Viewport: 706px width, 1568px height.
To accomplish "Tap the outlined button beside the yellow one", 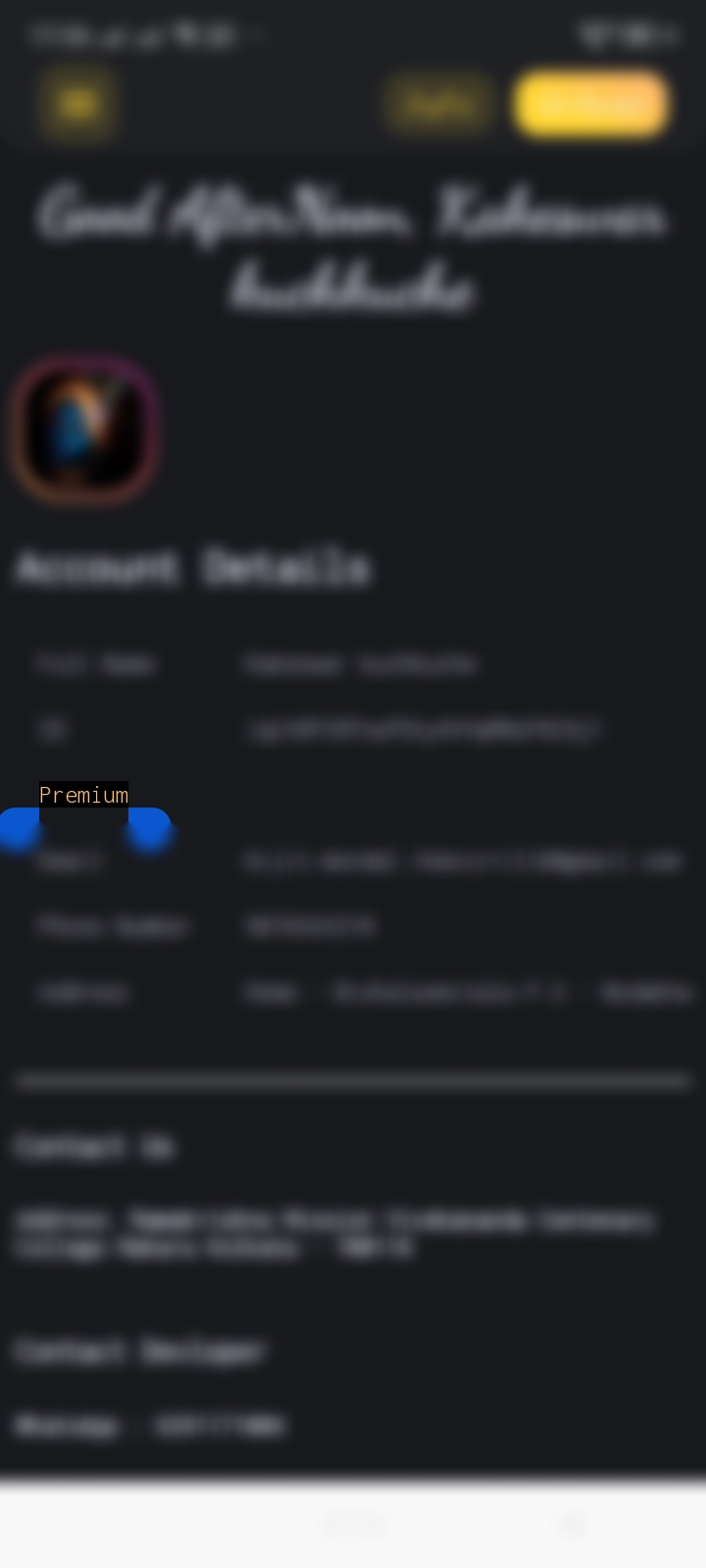I will pos(439,104).
